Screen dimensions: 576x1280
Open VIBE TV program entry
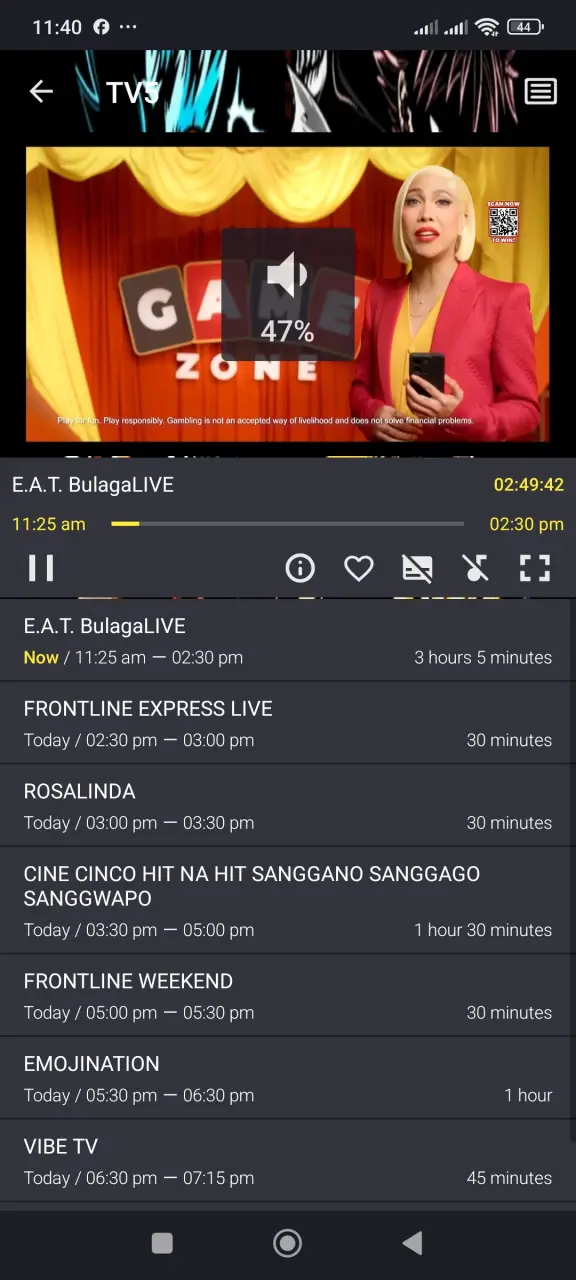point(288,1162)
